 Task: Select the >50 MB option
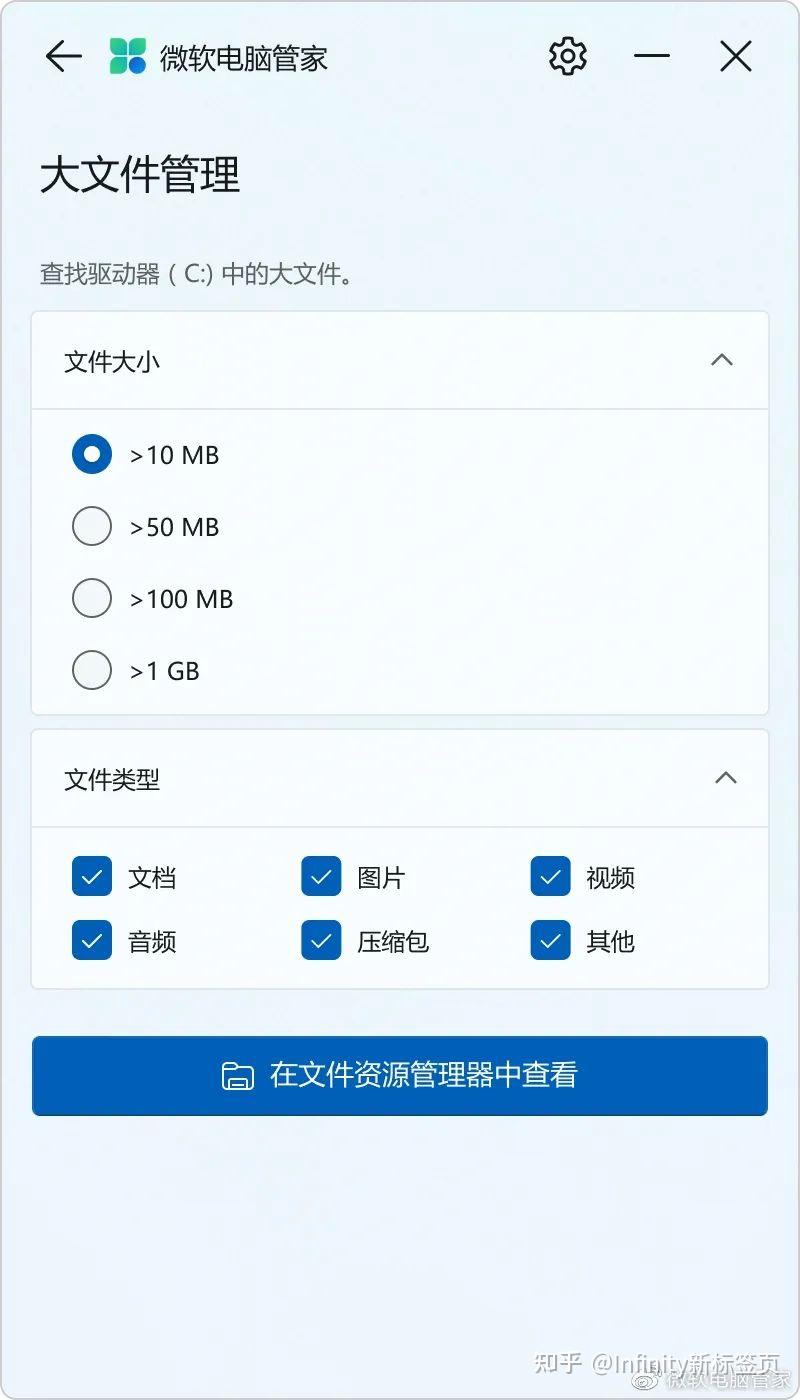click(92, 527)
